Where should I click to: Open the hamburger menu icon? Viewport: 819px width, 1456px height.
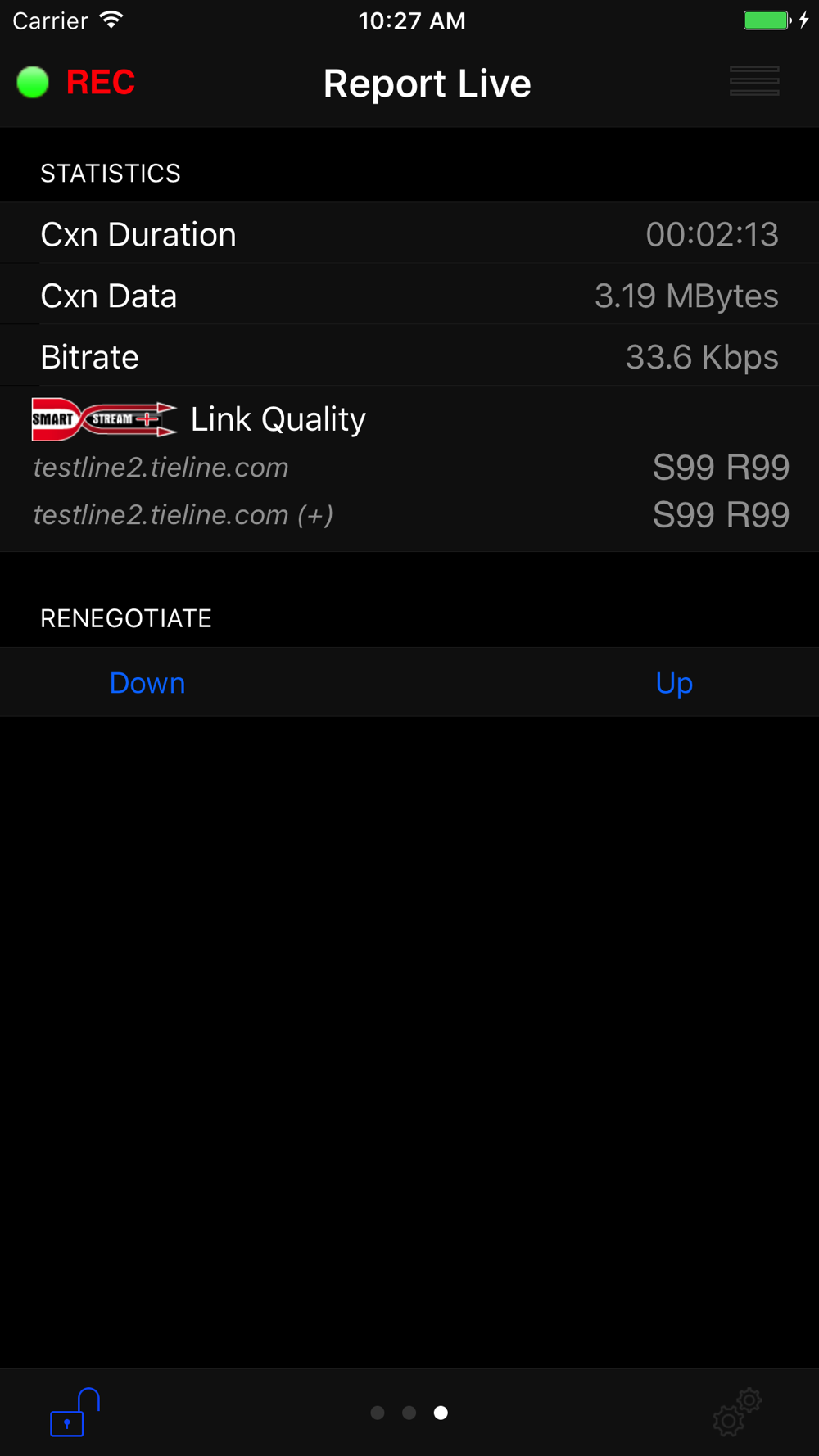click(754, 81)
